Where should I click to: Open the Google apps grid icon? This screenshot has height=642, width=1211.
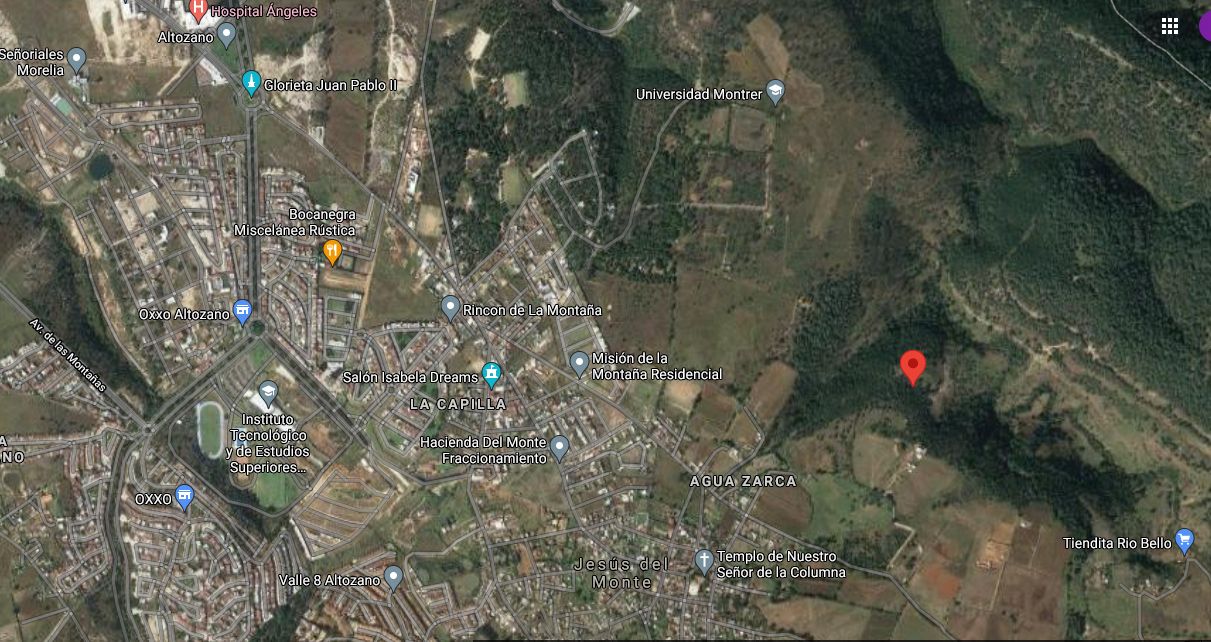pos(1169,26)
